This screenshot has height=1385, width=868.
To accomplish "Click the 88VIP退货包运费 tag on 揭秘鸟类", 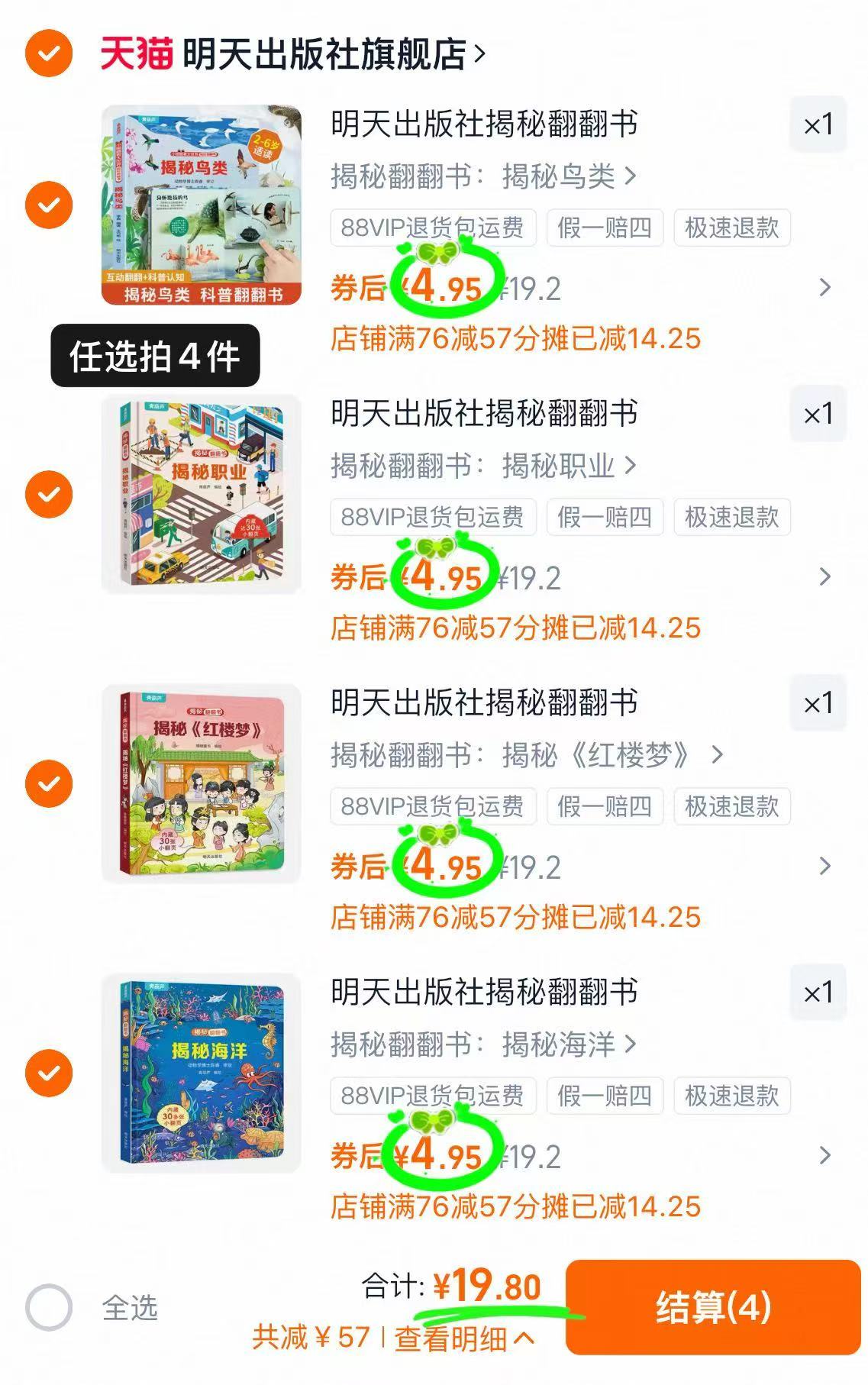I will point(432,228).
